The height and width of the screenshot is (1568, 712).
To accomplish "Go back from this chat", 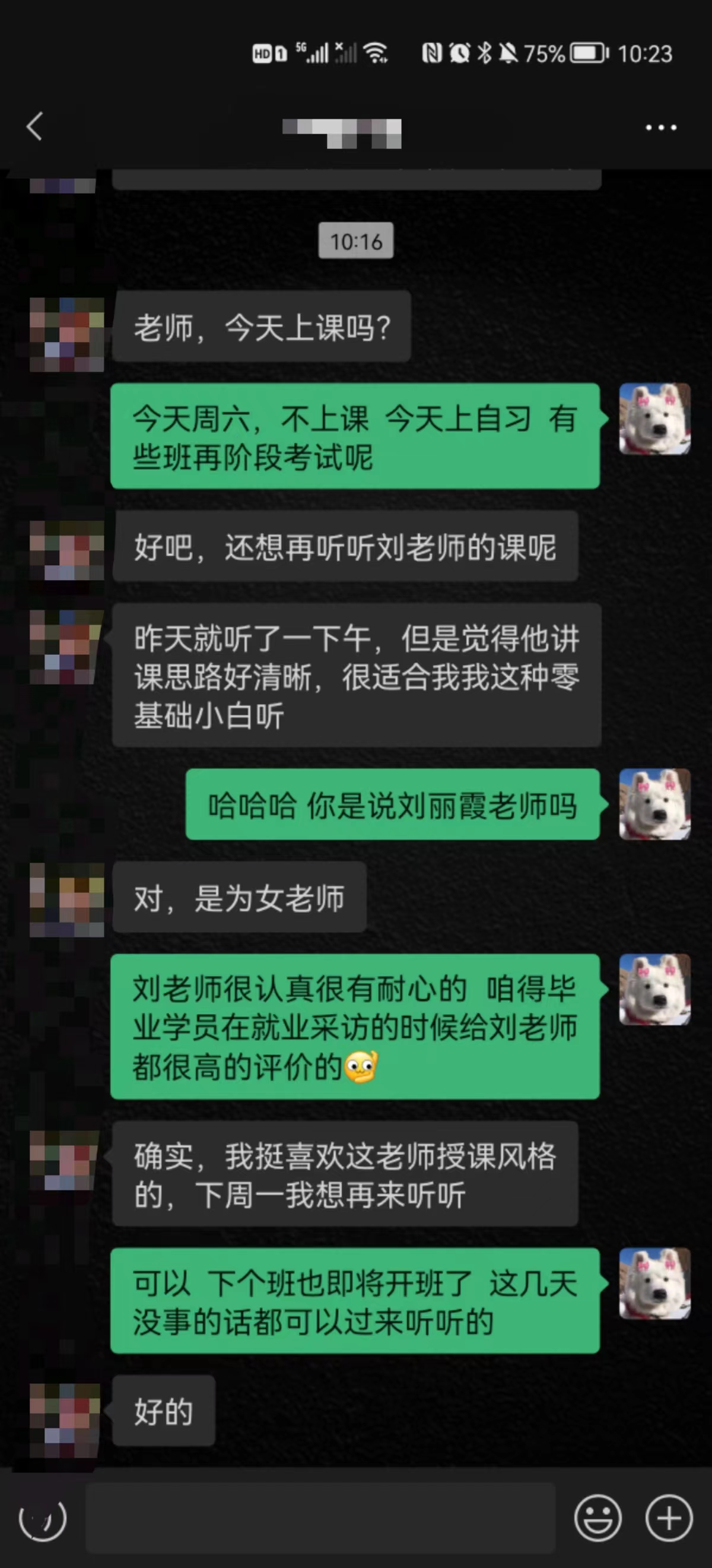I will pos(34,126).
